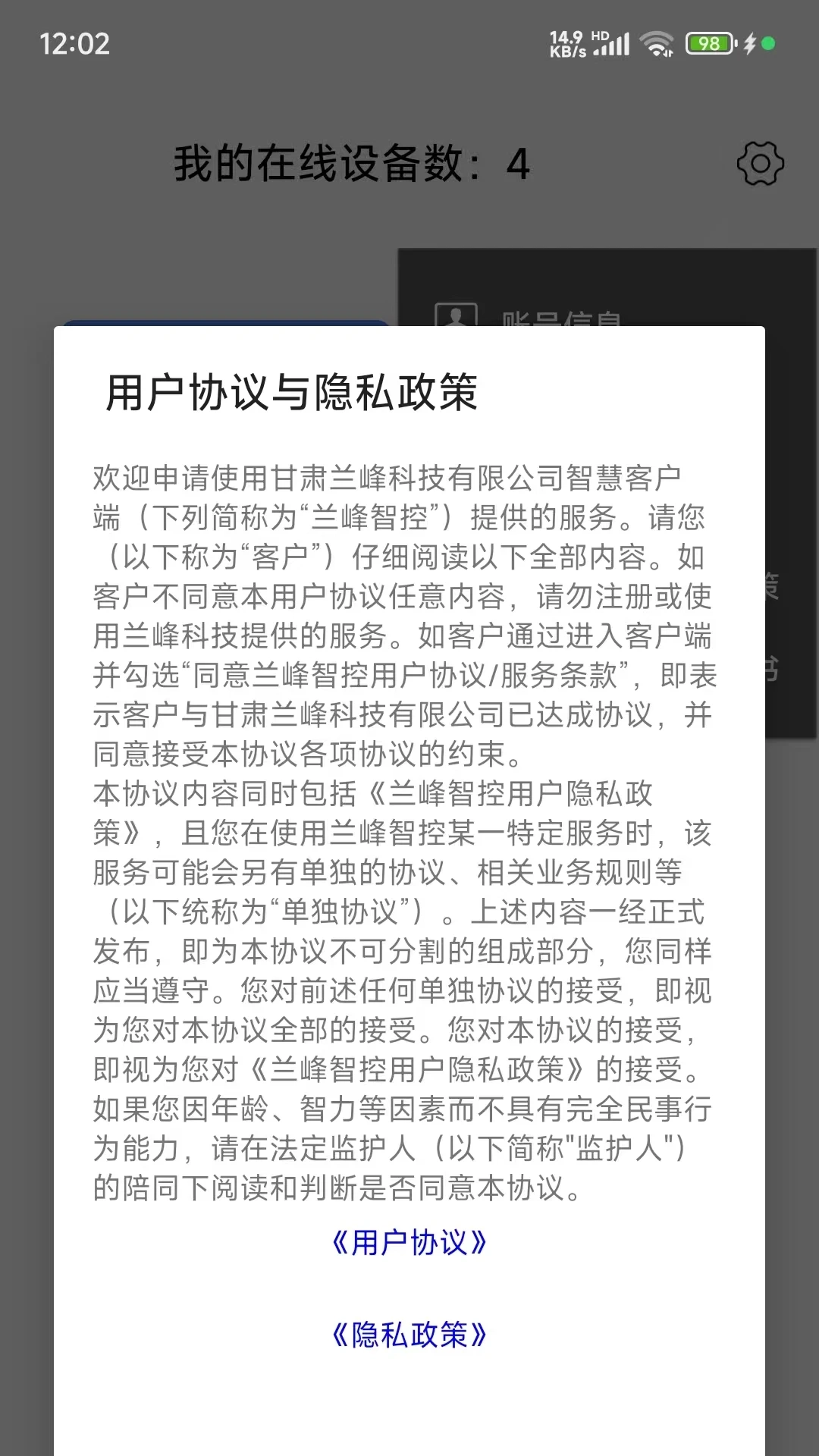Open the 《隐私政策》 link
This screenshot has width=819, height=1456.
pos(409,1335)
